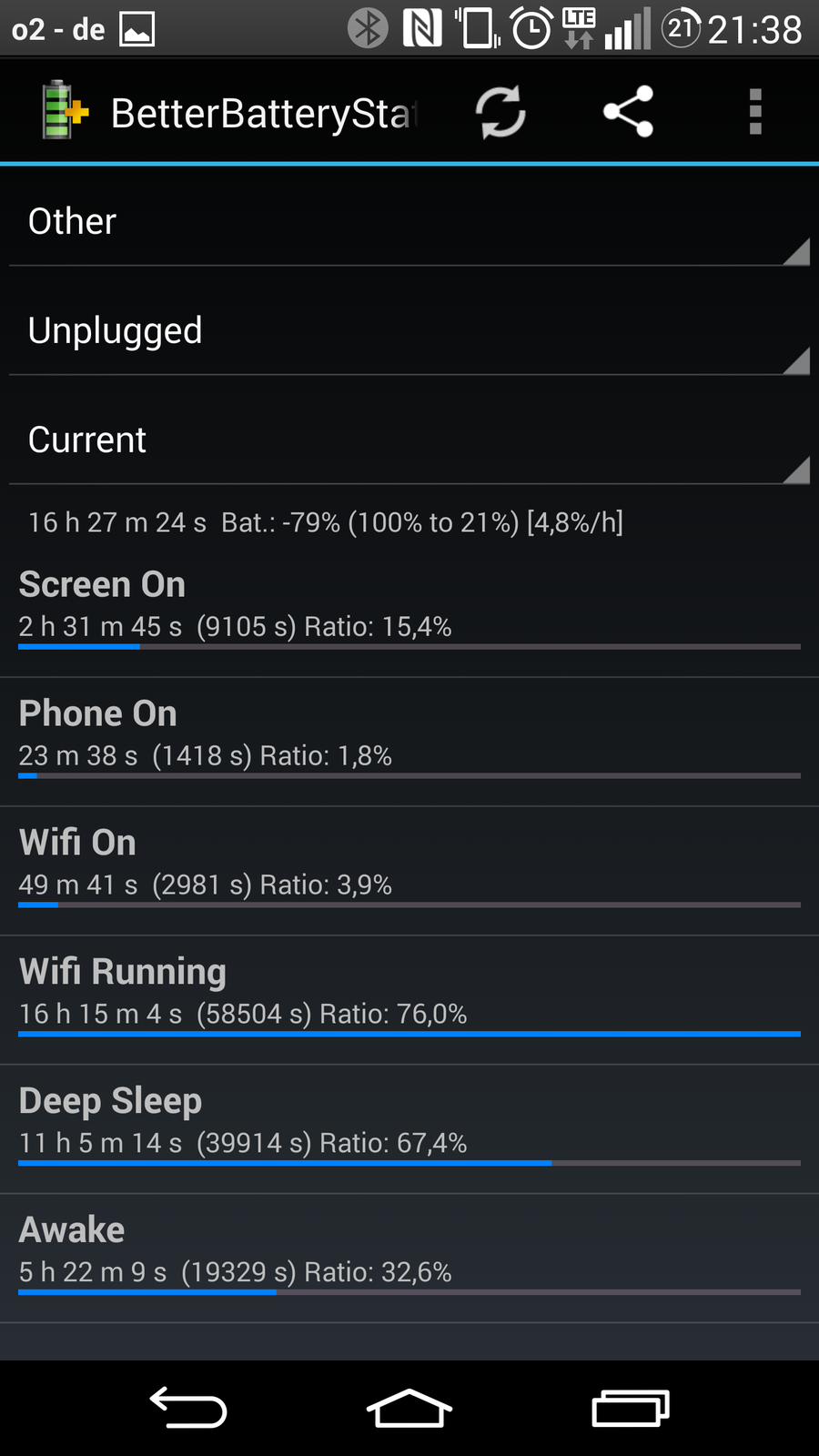Open the overflow menu
This screenshot has width=819, height=1456.
[754, 112]
